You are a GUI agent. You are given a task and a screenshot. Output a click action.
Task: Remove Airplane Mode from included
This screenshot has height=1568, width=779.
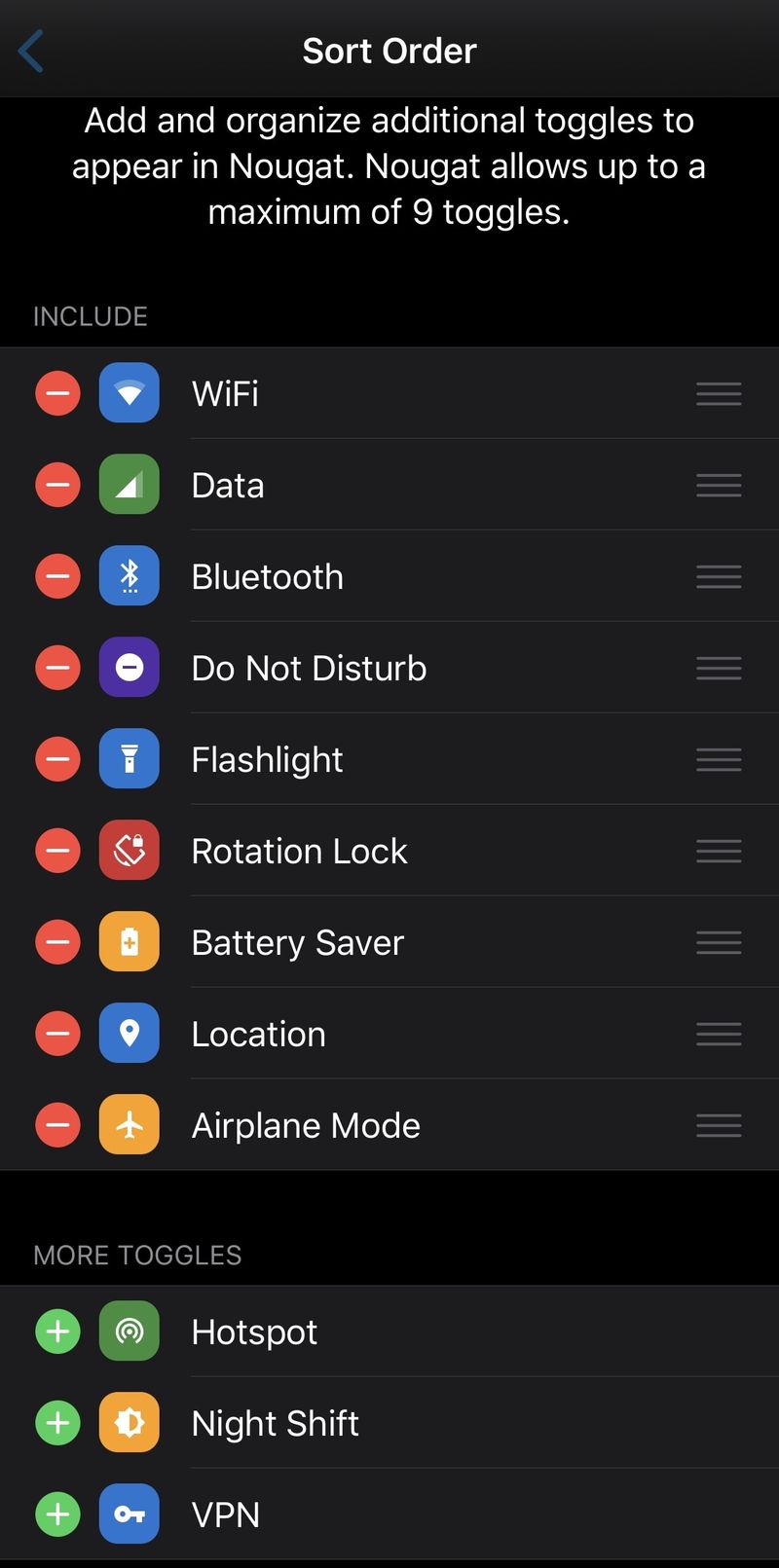58,1125
